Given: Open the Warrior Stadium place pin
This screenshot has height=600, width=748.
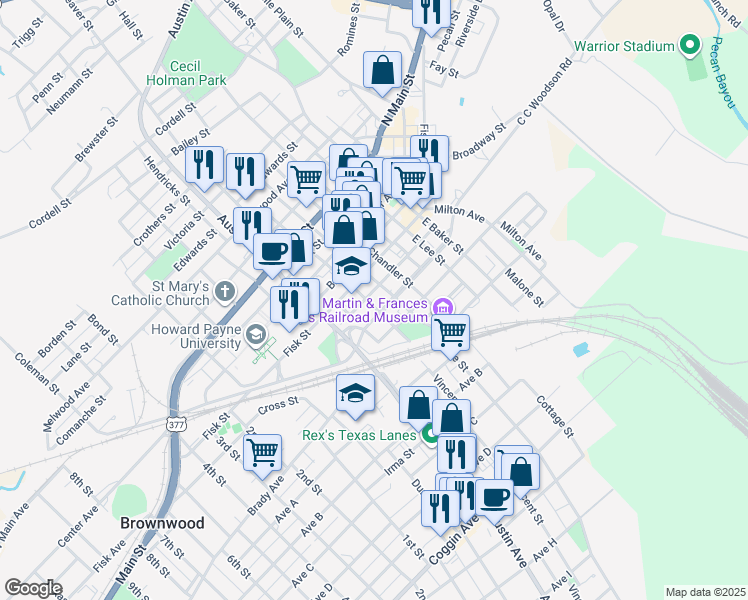Looking at the screenshot, I should click(x=688, y=45).
